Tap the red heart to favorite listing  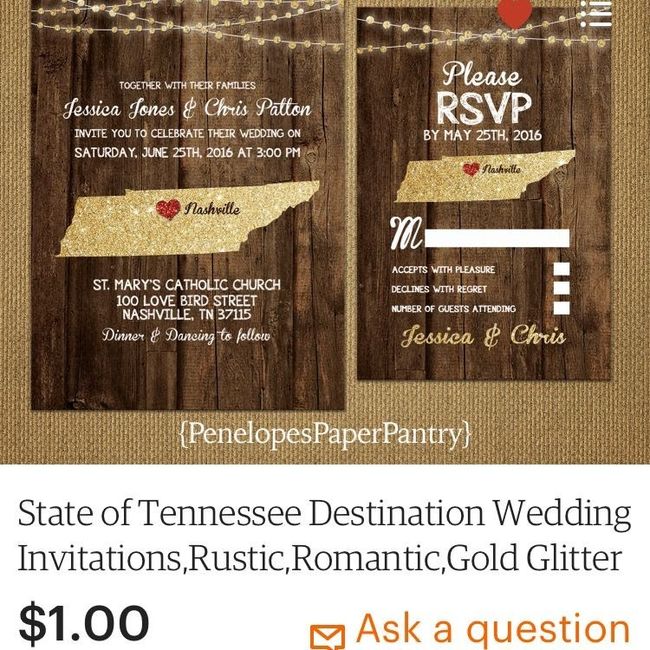tap(515, 12)
